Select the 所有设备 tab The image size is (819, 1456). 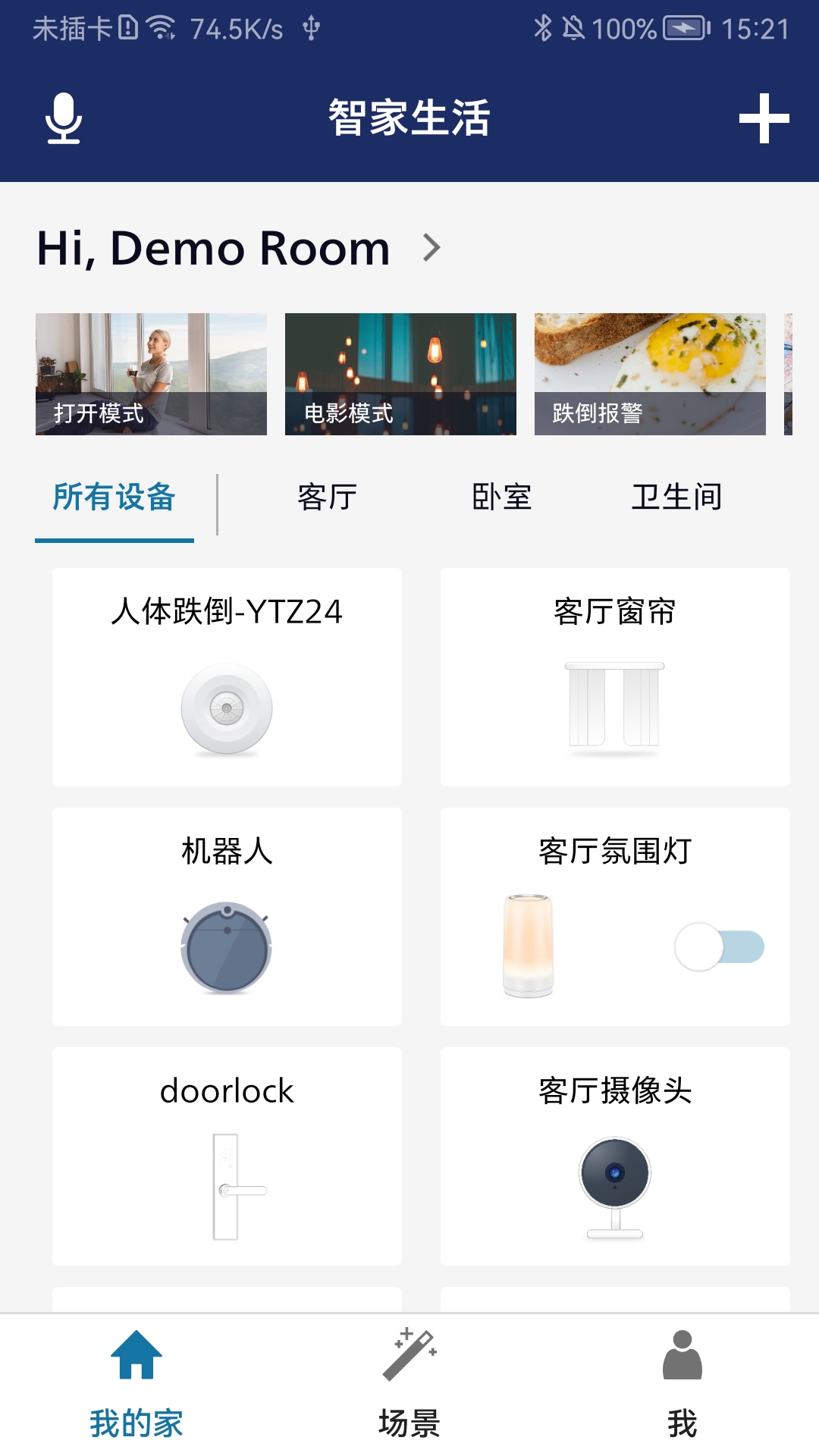tap(115, 497)
